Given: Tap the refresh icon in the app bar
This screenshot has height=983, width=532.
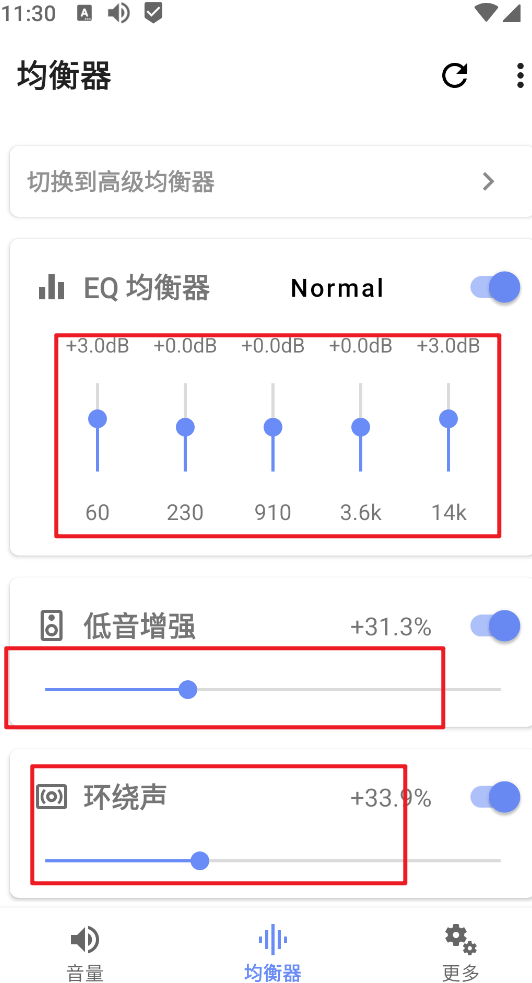Looking at the screenshot, I should [454, 75].
